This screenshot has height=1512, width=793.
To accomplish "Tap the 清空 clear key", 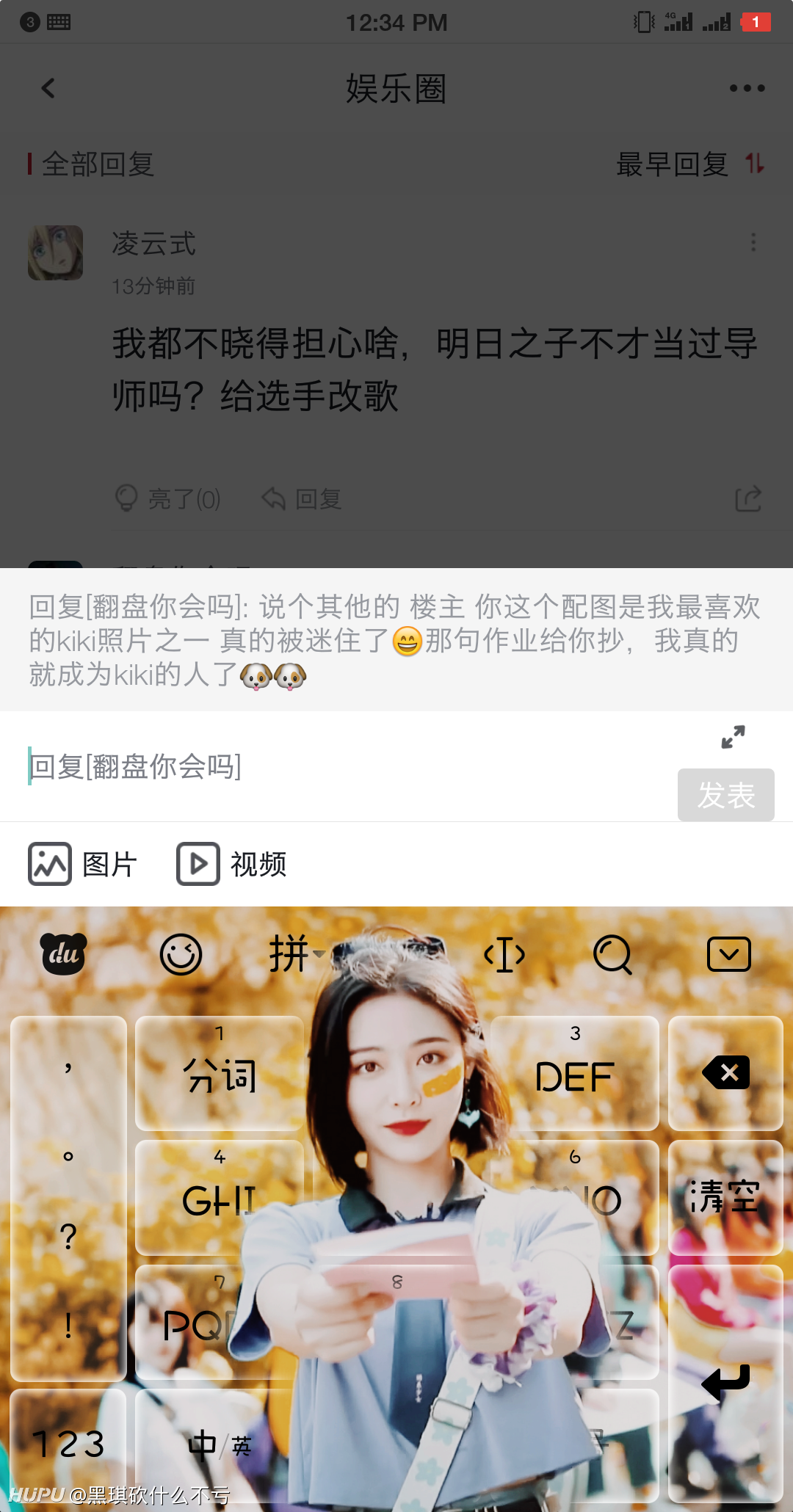I will click(725, 1197).
